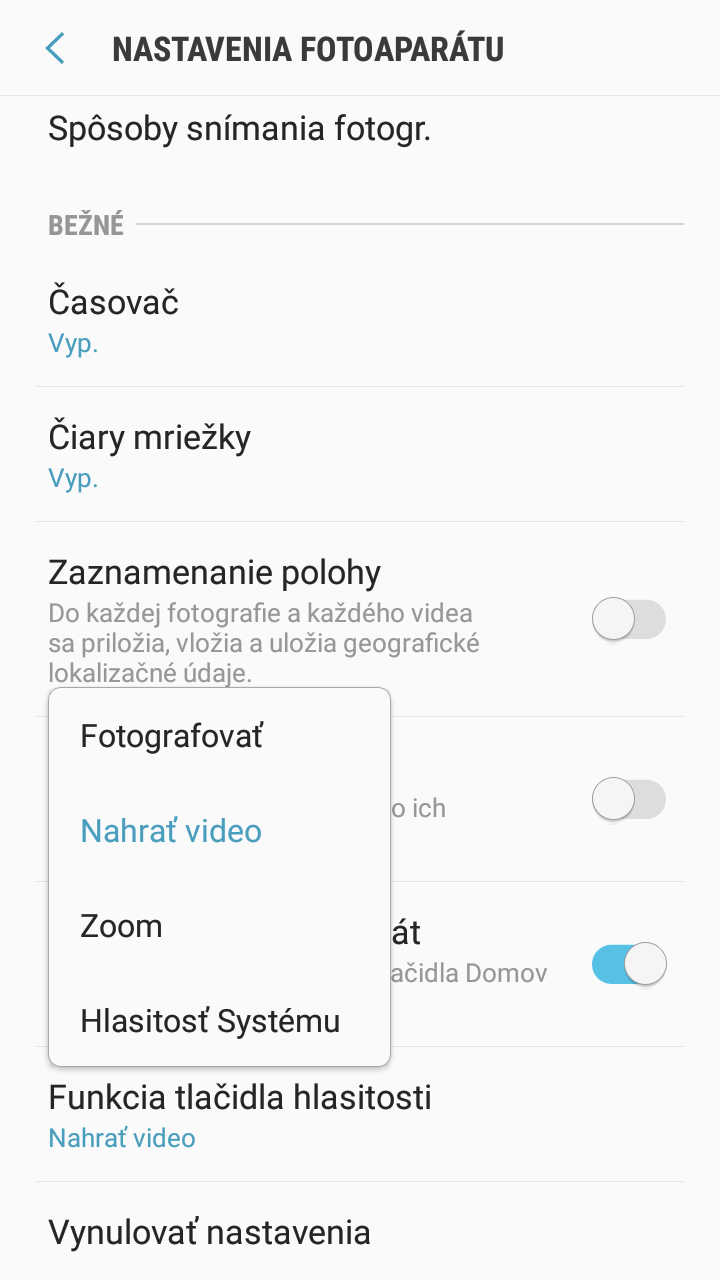The width and height of the screenshot is (720, 1280).
Task: Toggle Zaznamenanie polohy switch
Action: tap(628, 619)
